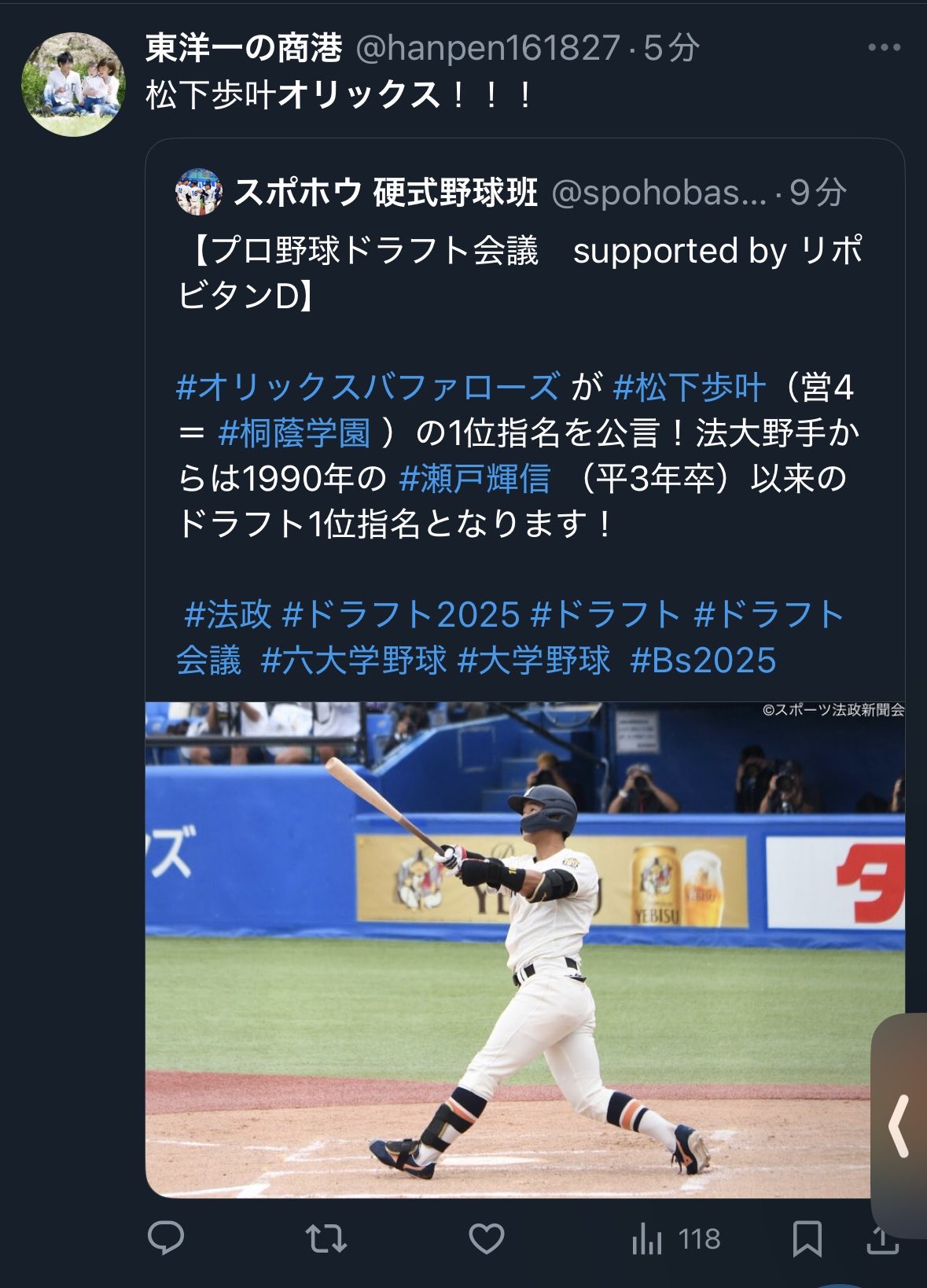
Task: Open the #六大学野球 hashtag
Action: click(353, 660)
